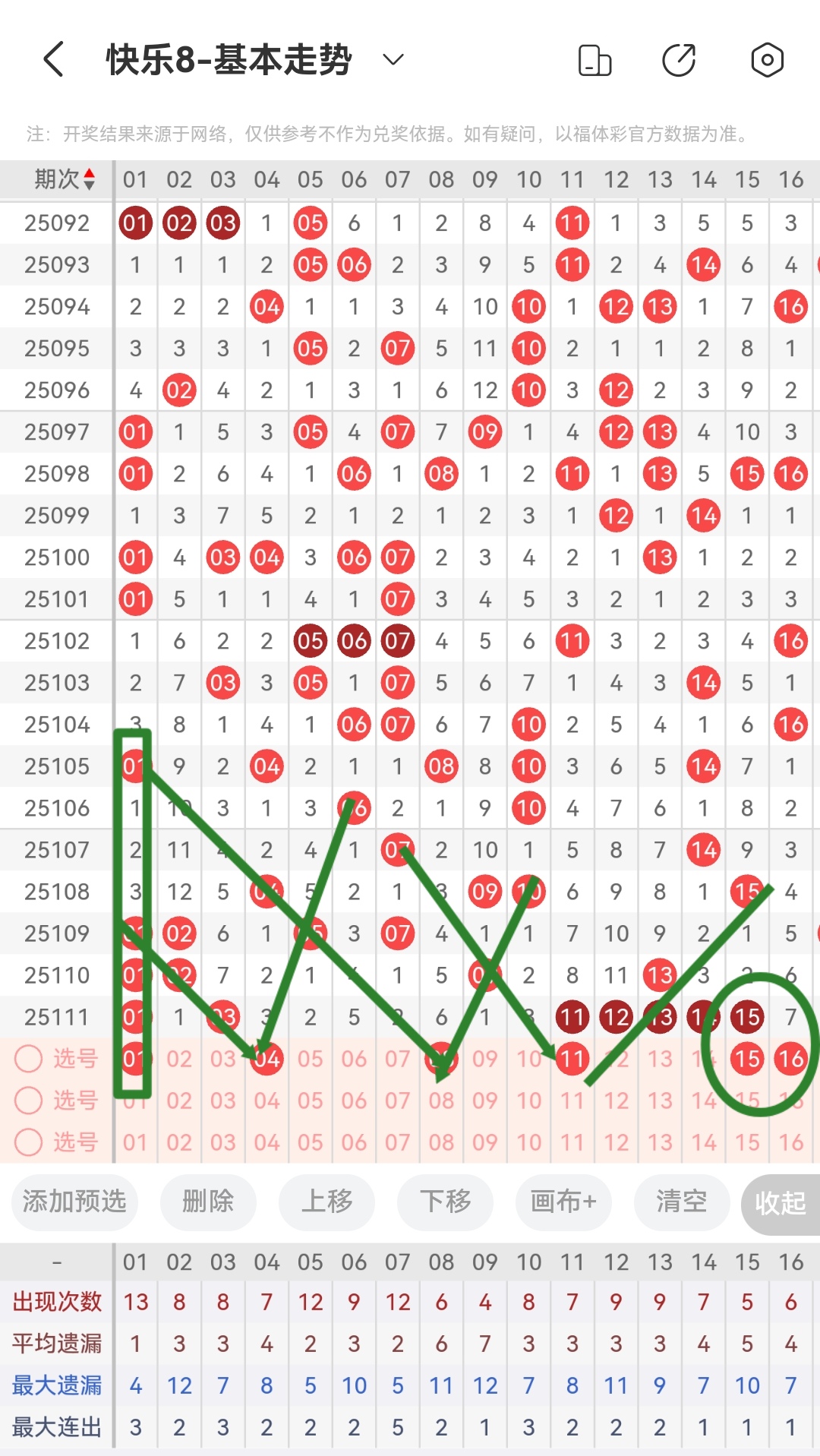Tap the 添加预选 button
820x1456 pixels.
coord(74,1202)
